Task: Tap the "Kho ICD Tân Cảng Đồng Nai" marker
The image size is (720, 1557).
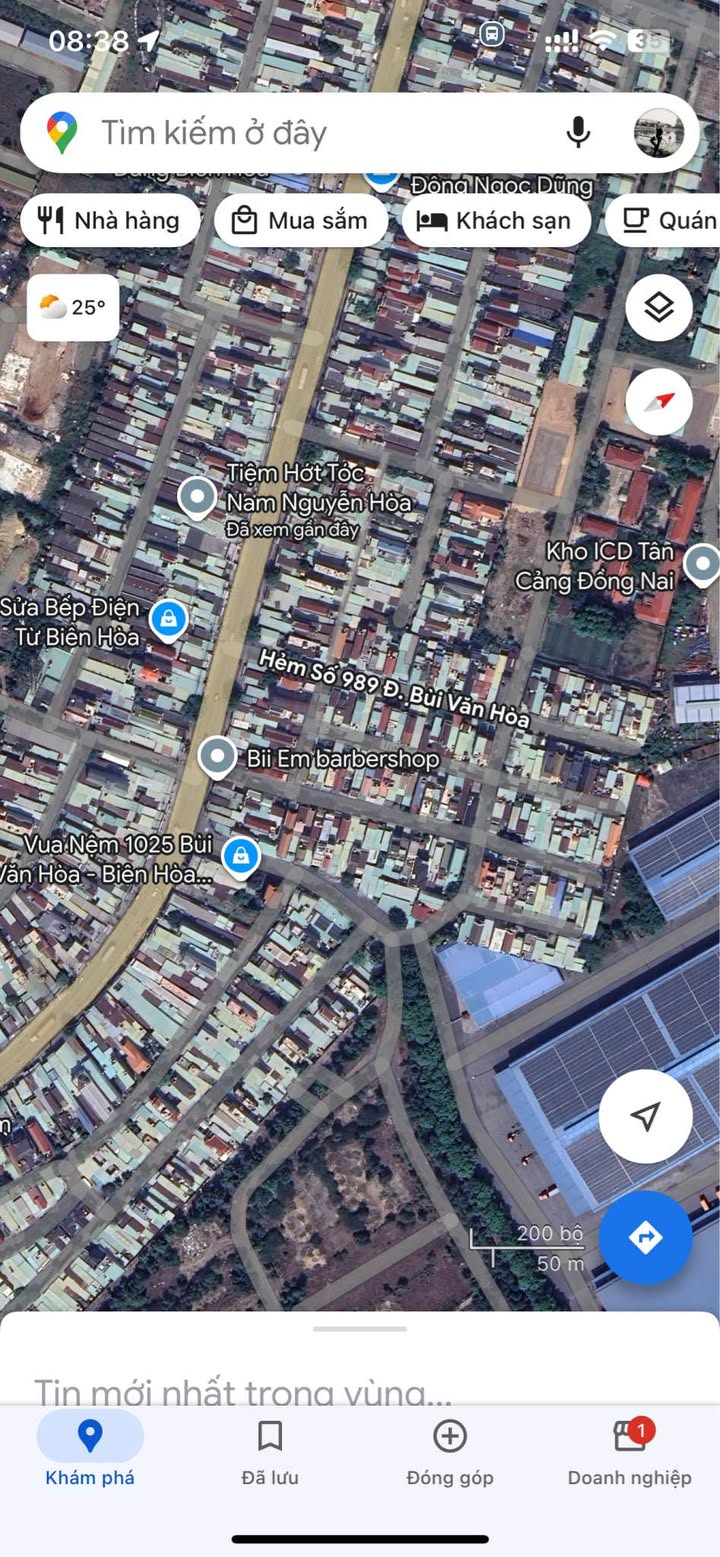Action: 702,564
